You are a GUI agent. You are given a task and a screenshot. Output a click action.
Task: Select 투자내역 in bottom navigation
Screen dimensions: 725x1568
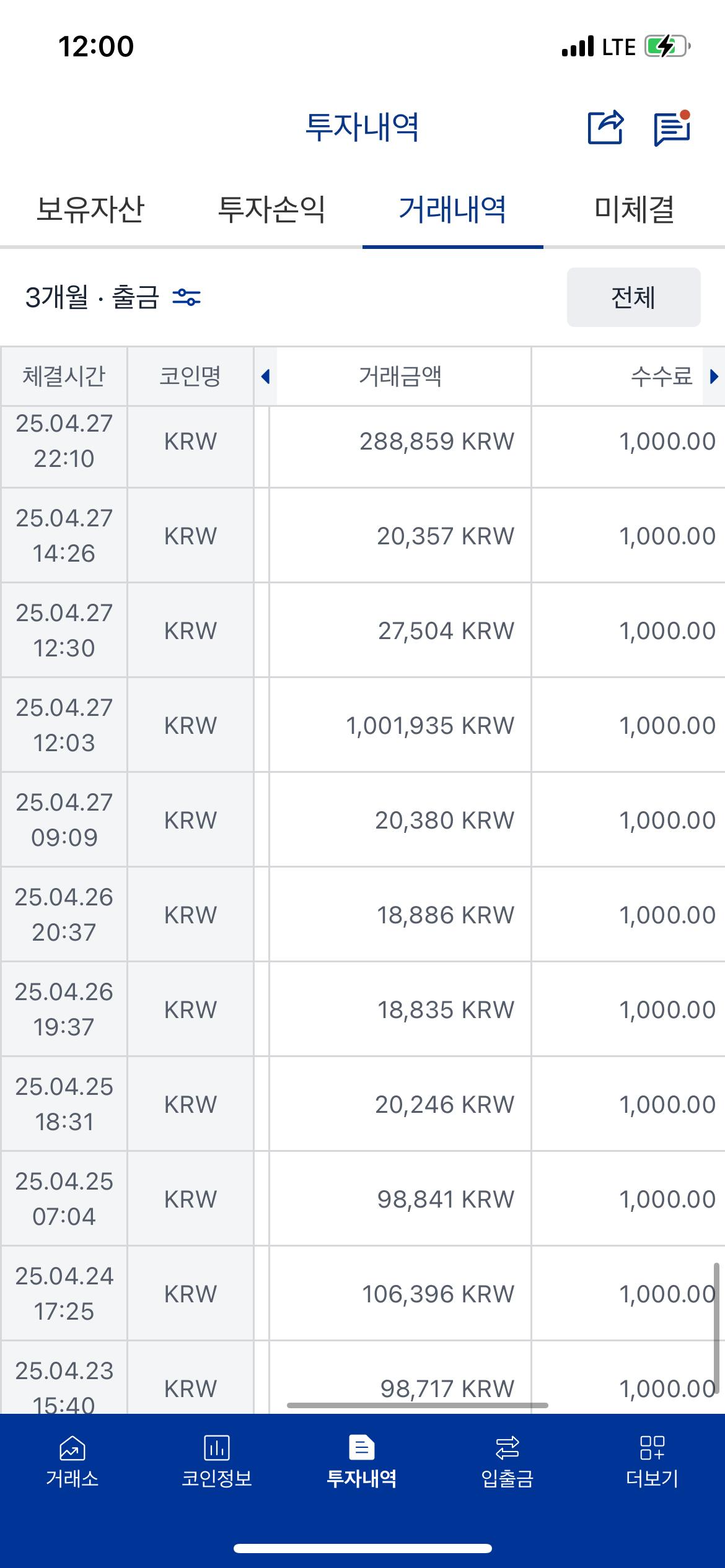[x=362, y=1461]
